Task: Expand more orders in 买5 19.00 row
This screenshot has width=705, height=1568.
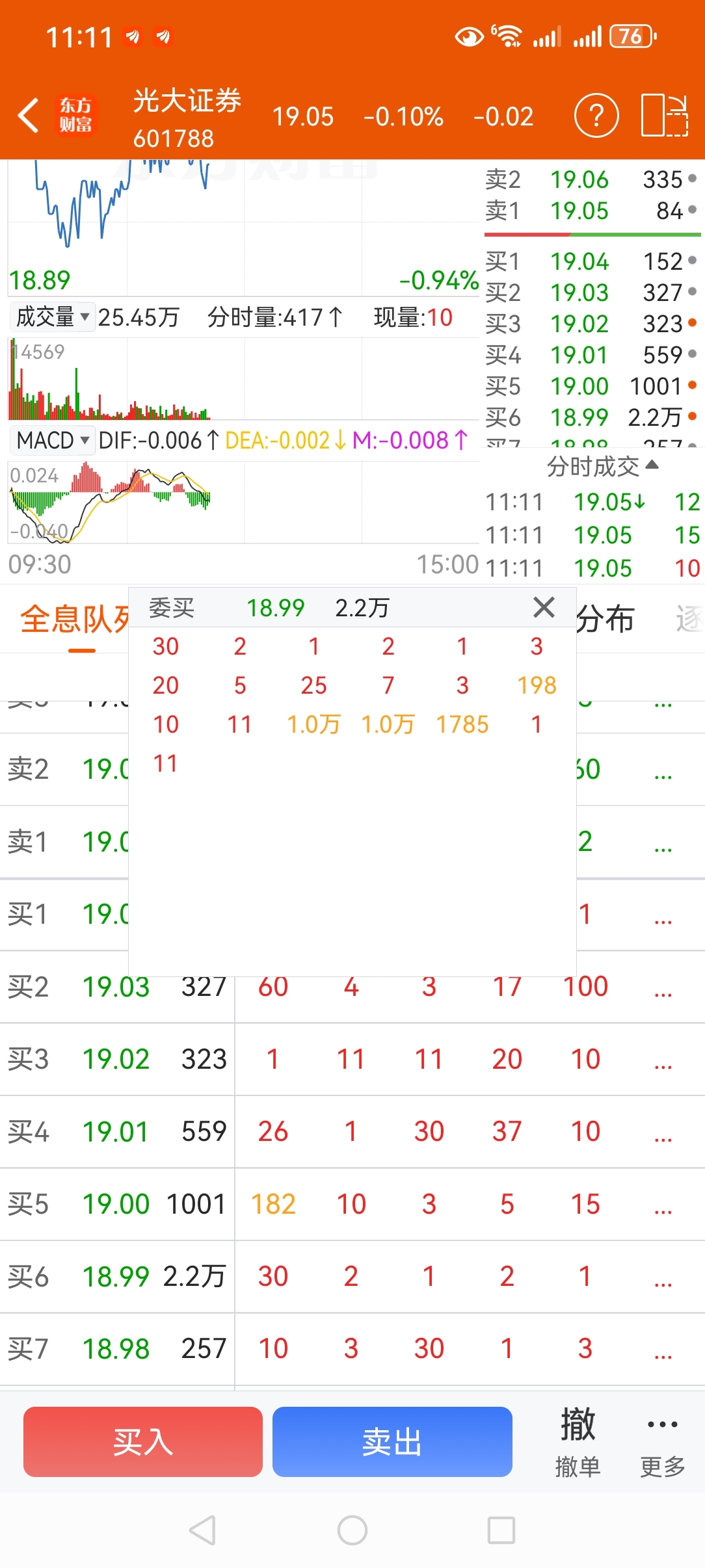Action: pos(663,1205)
